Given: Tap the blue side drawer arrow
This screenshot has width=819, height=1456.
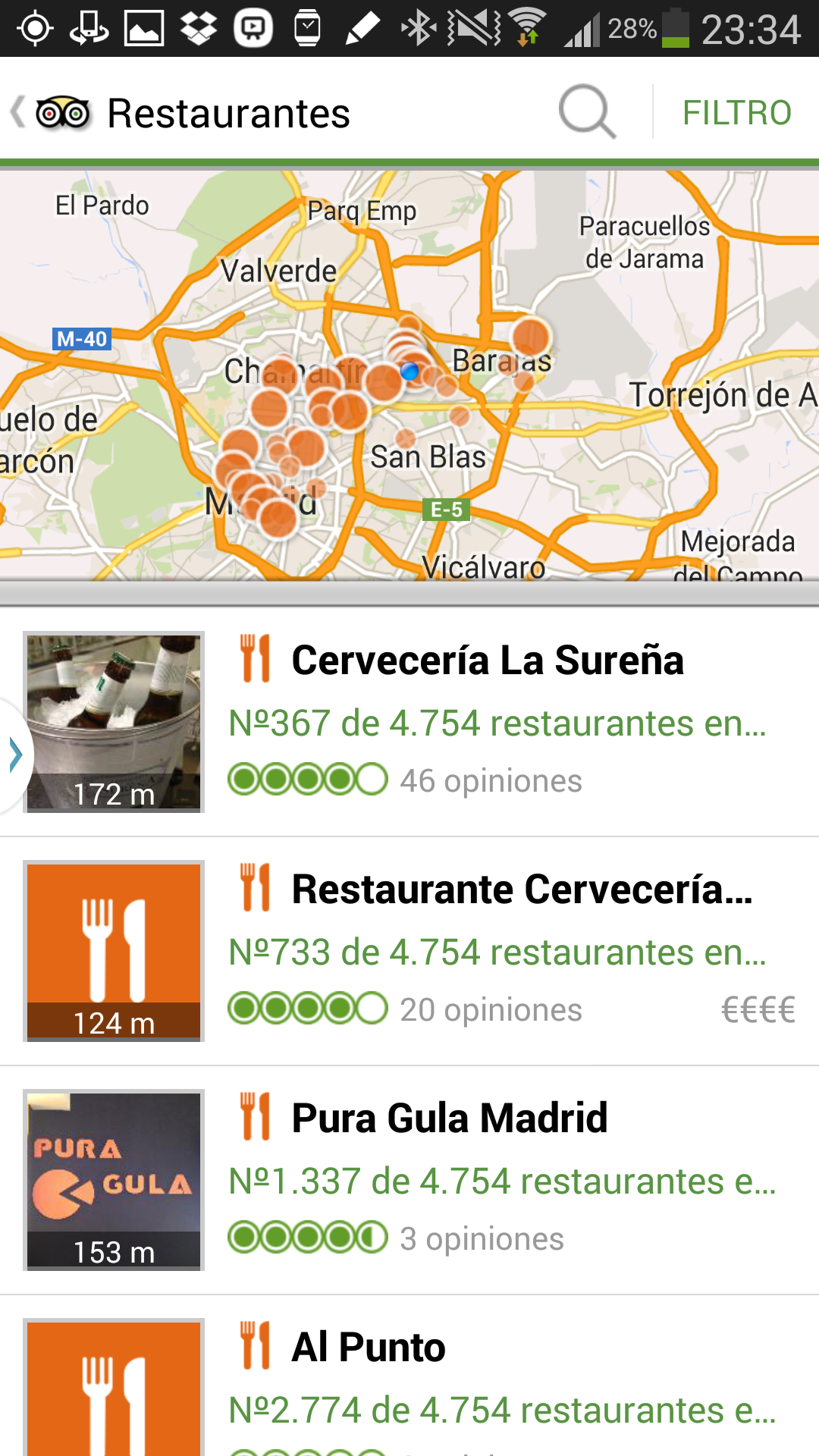Looking at the screenshot, I should click(x=15, y=755).
